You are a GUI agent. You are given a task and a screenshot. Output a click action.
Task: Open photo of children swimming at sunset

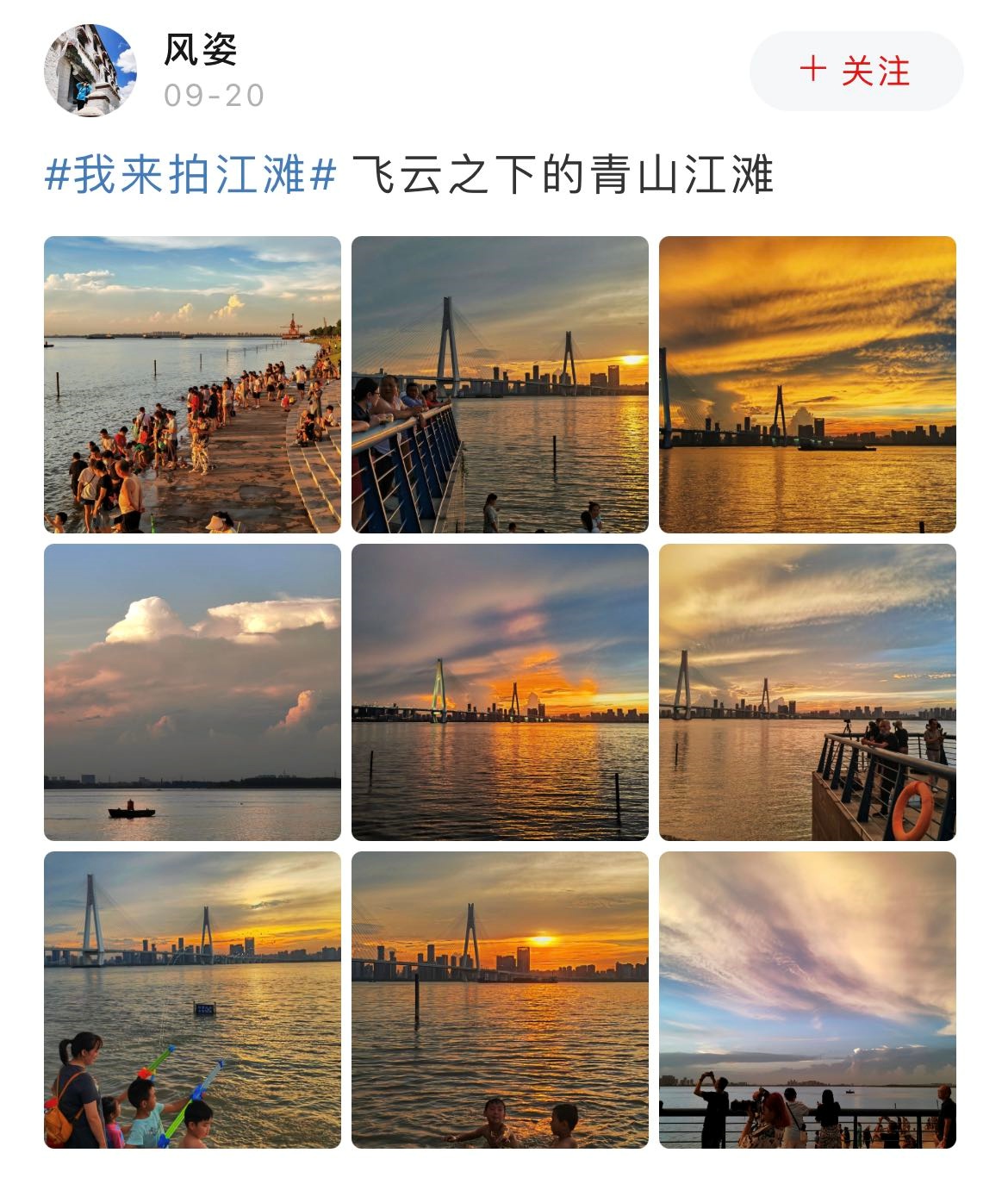click(x=500, y=1000)
